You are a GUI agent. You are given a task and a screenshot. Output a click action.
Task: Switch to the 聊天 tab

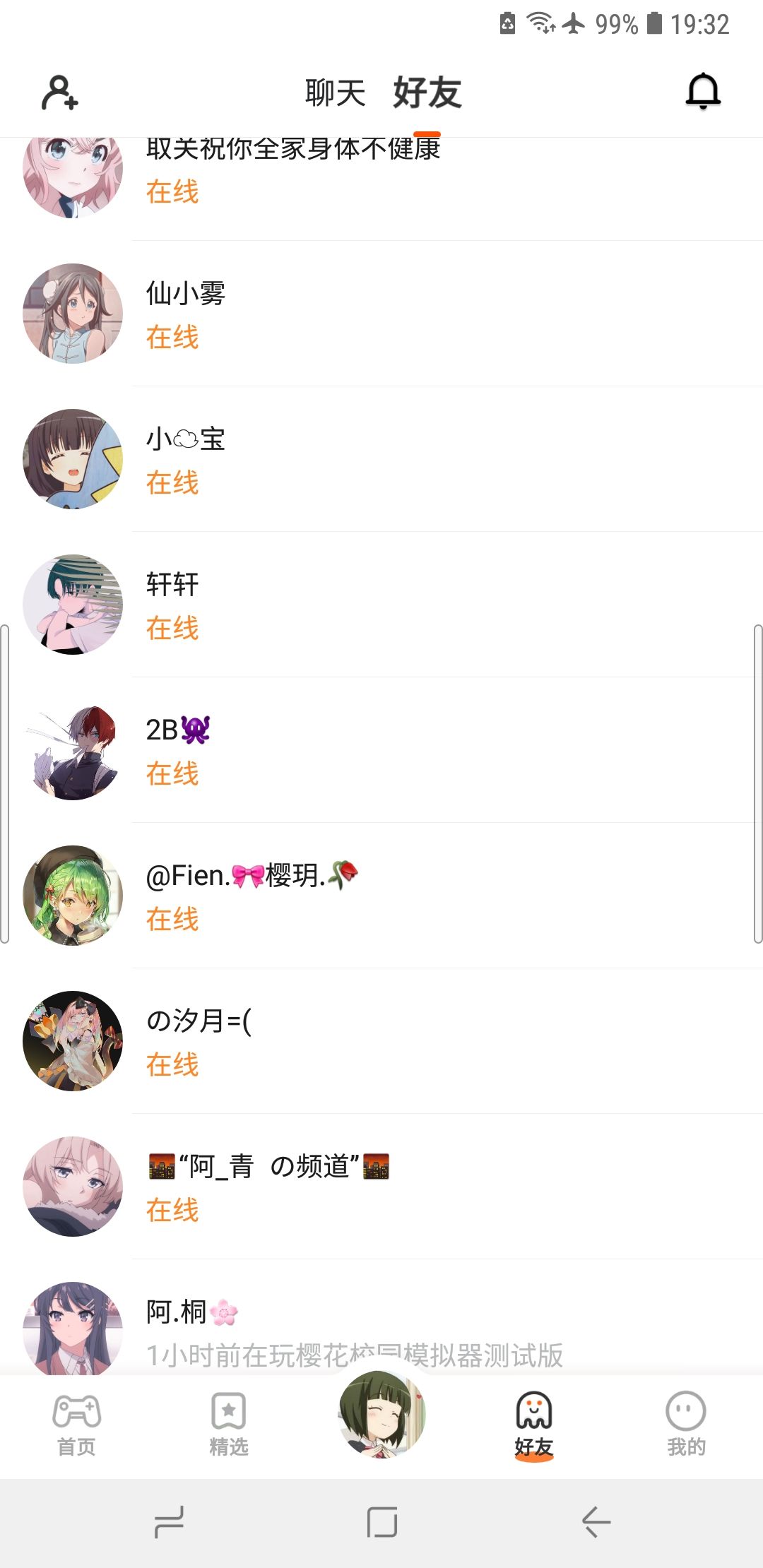335,93
